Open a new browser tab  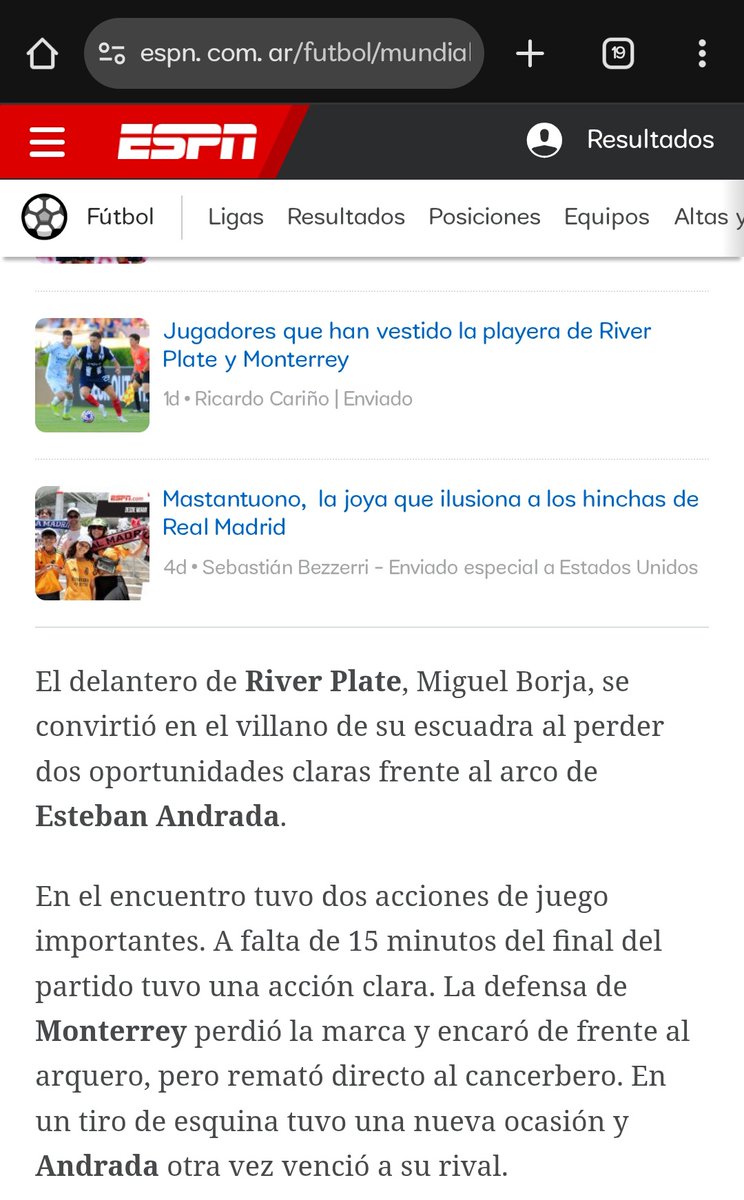pos(530,53)
